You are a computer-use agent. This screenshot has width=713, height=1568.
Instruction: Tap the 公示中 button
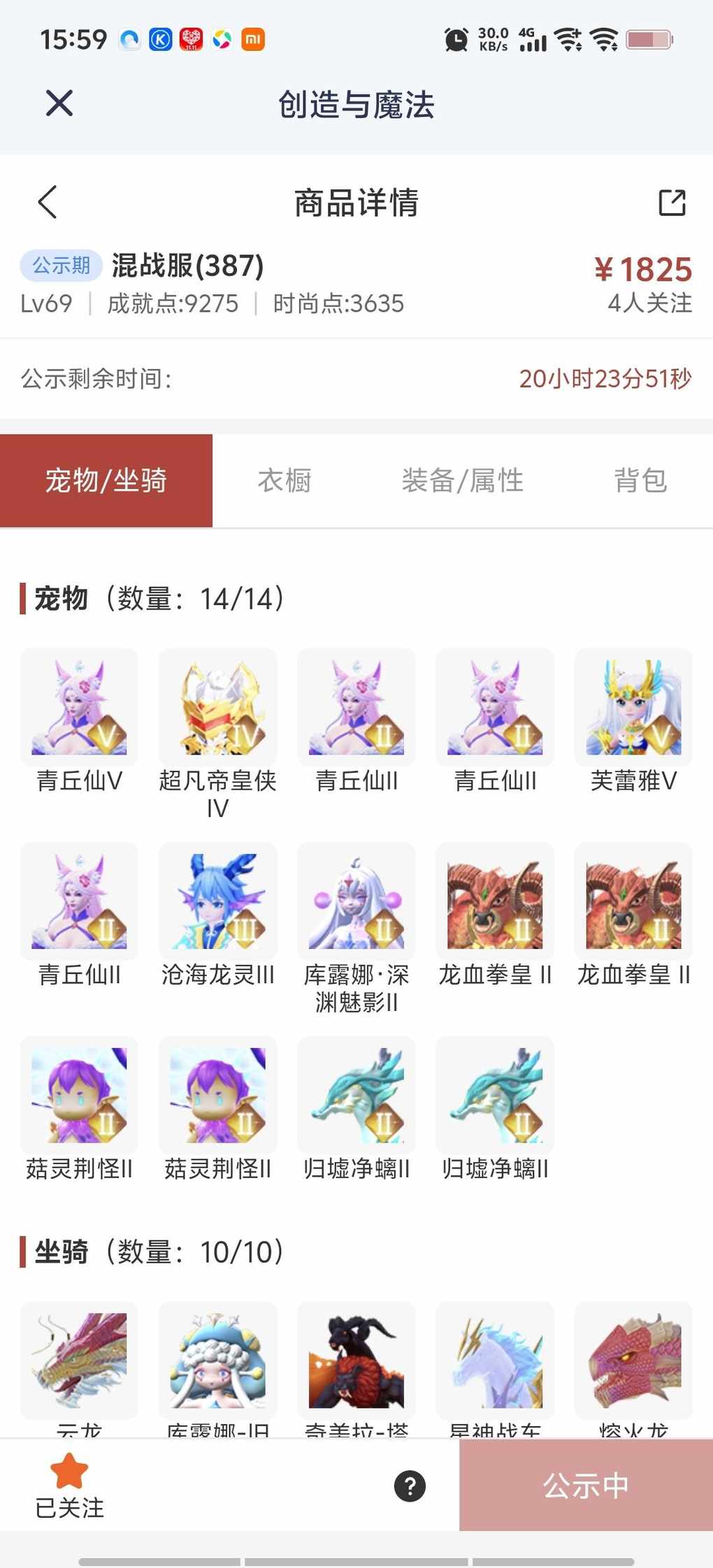coord(586,1486)
